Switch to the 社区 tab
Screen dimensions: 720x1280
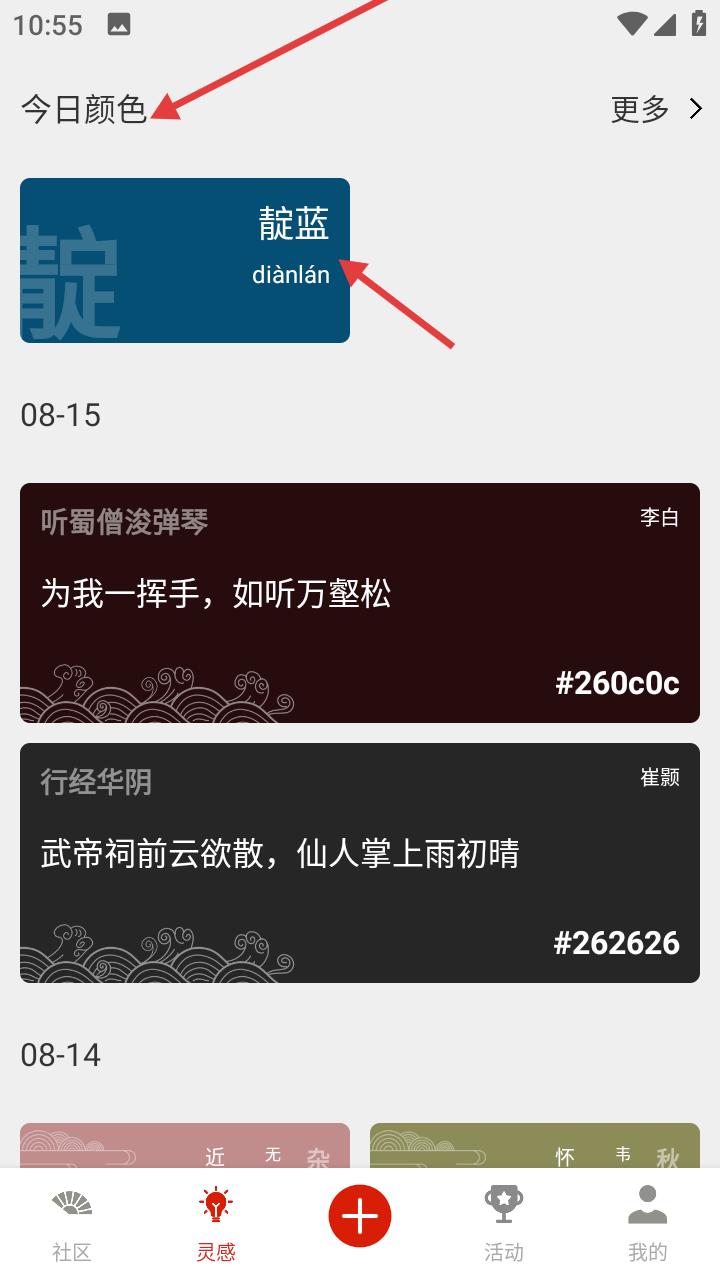pos(72,1225)
